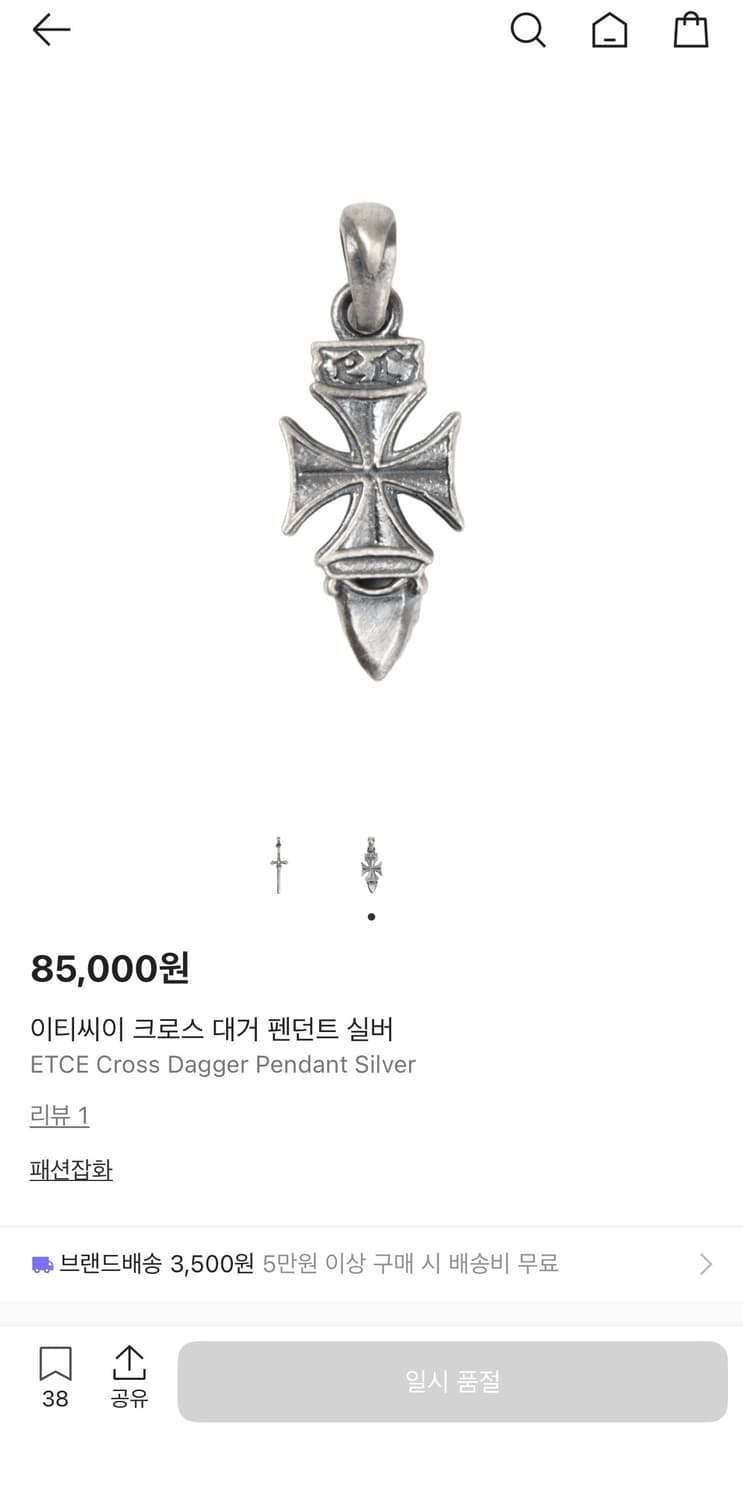Tap the Korean product title 이티씨이 크로스 대거 펜던트 실버
This screenshot has width=743, height=1500.
click(x=212, y=1028)
